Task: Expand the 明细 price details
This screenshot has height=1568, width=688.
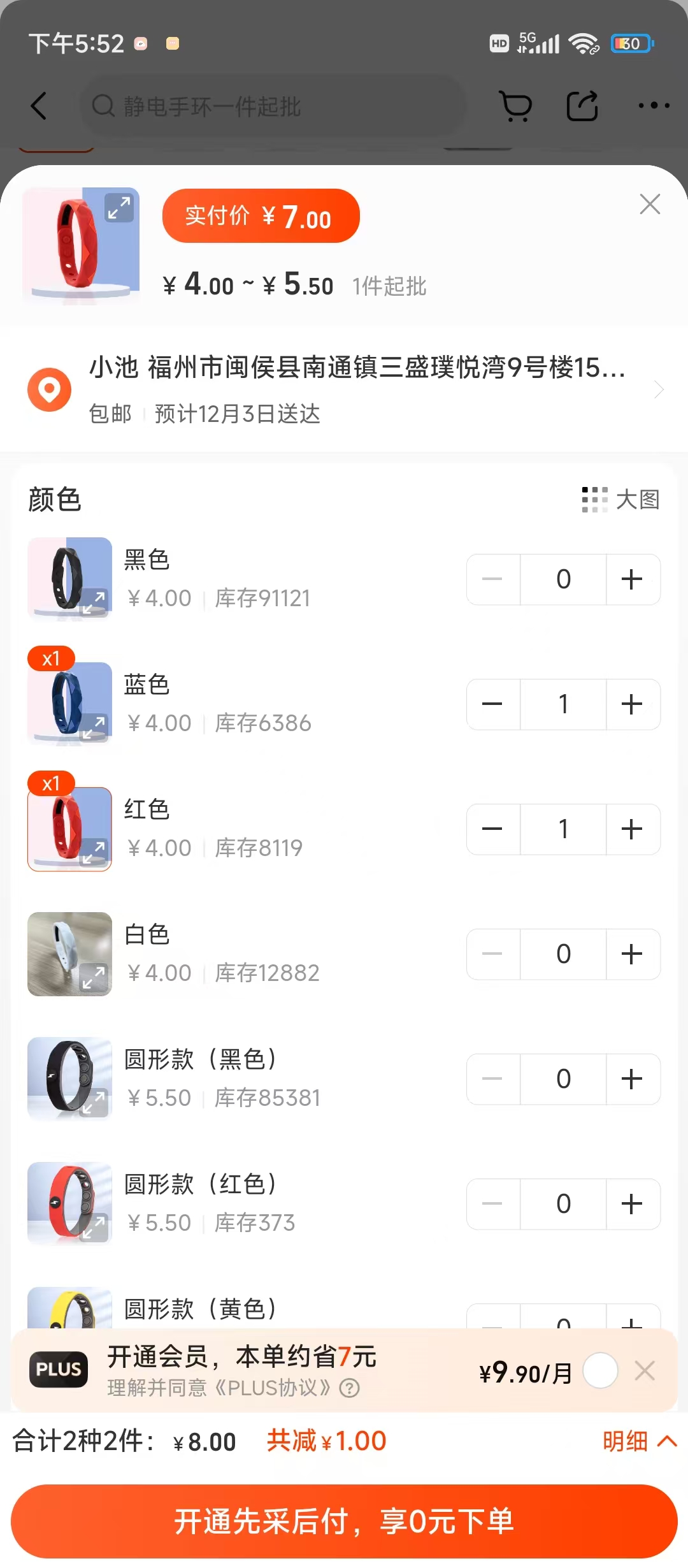Action: coord(640,1441)
